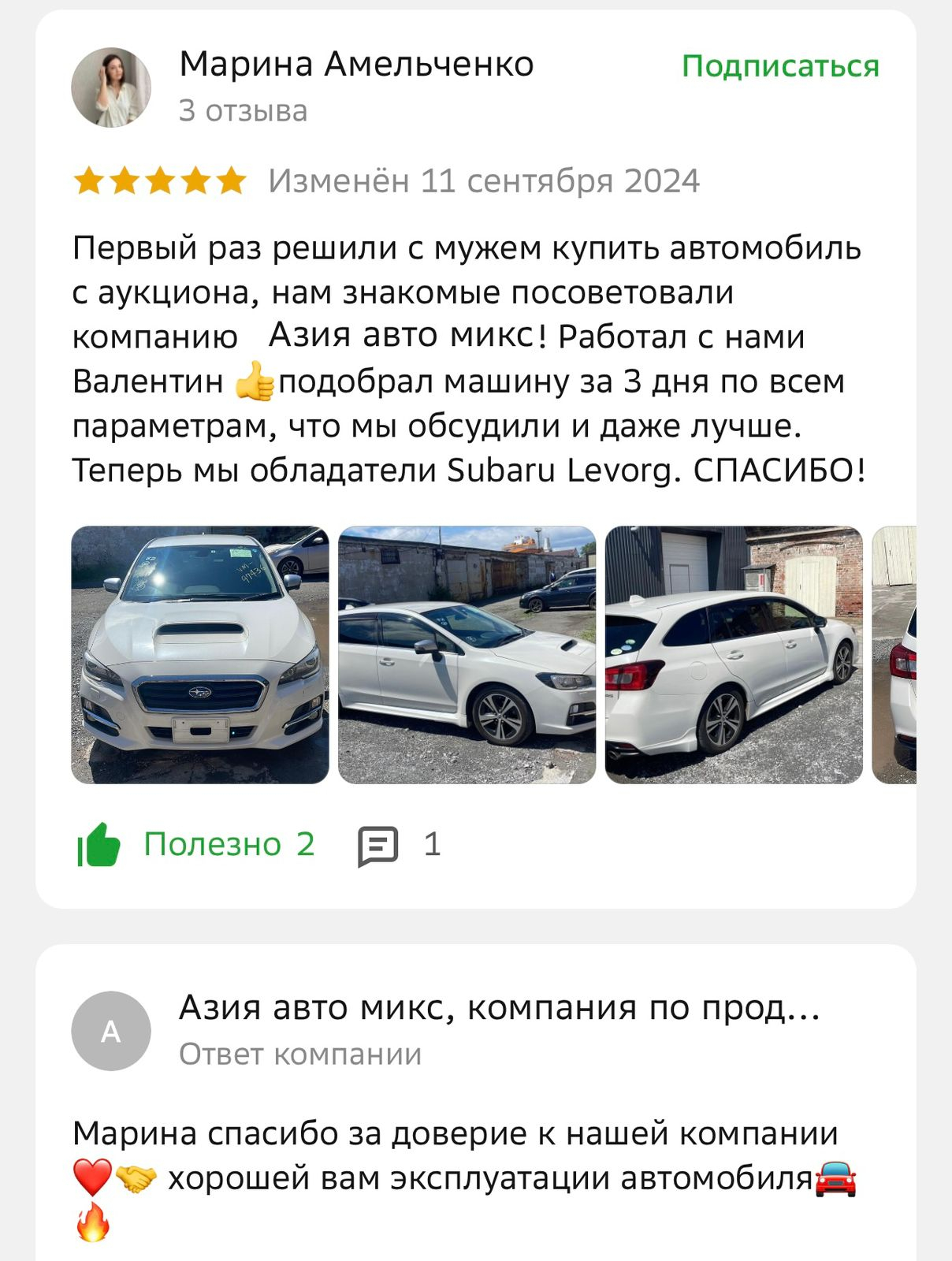Image resolution: width=952 pixels, height=1261 pixels.
Task: Open the rear-side photo of the Subaru
Action: tap(733, 655)
